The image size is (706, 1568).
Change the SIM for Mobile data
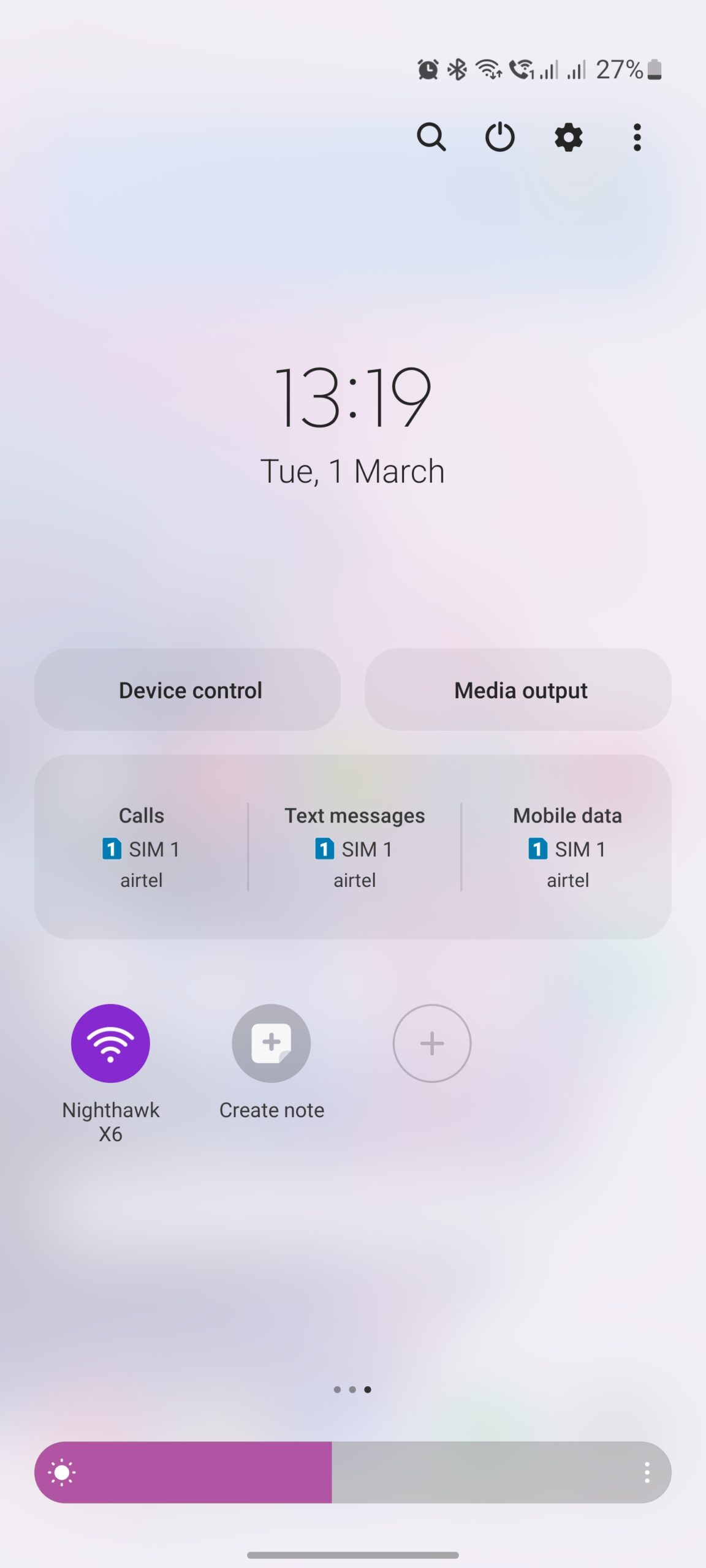567,848
